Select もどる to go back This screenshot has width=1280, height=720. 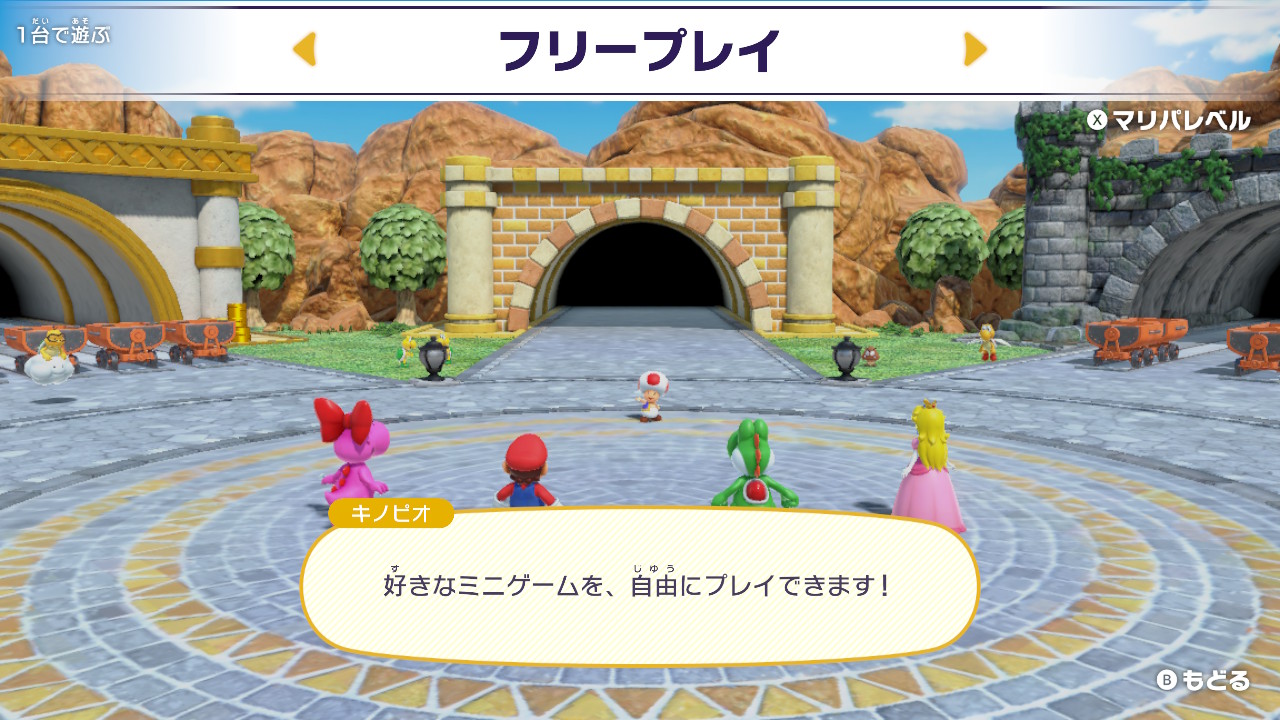[x=1203, y=680]
